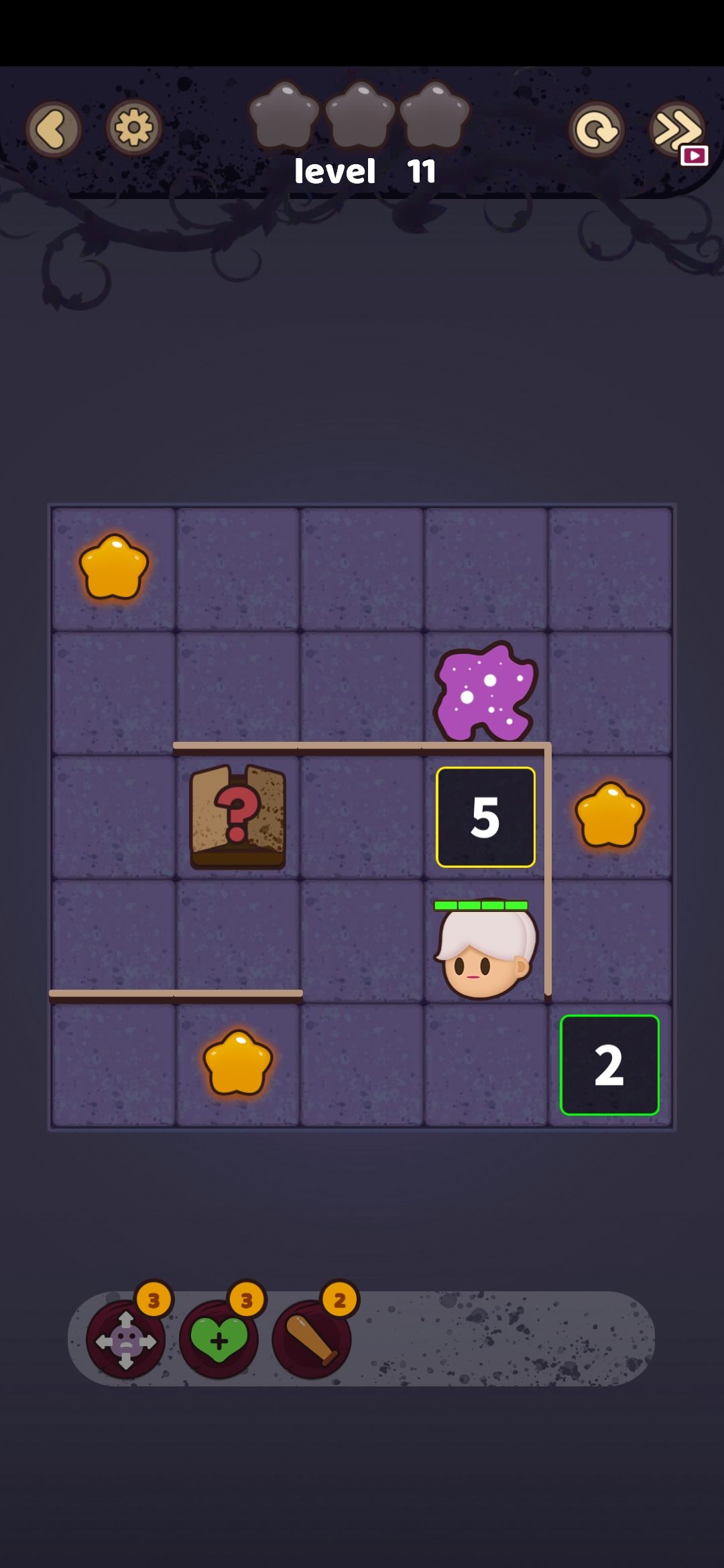
Task: Skip level via the fast-forward ad button
Action: click(677, 130)
